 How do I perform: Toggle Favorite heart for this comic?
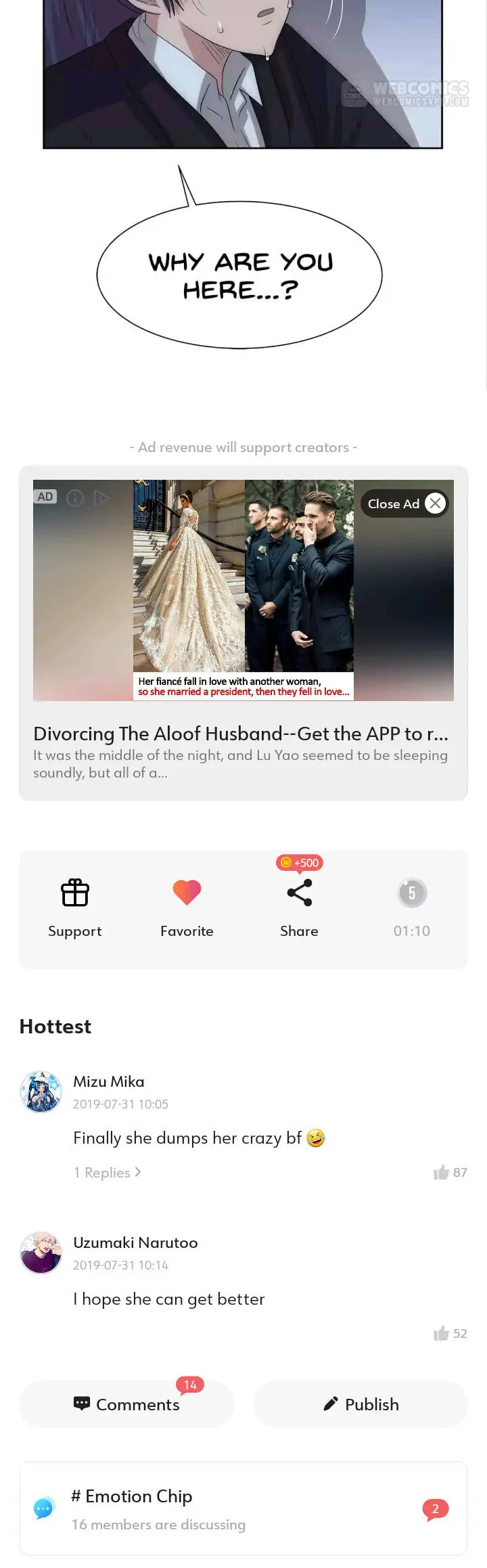187,907
